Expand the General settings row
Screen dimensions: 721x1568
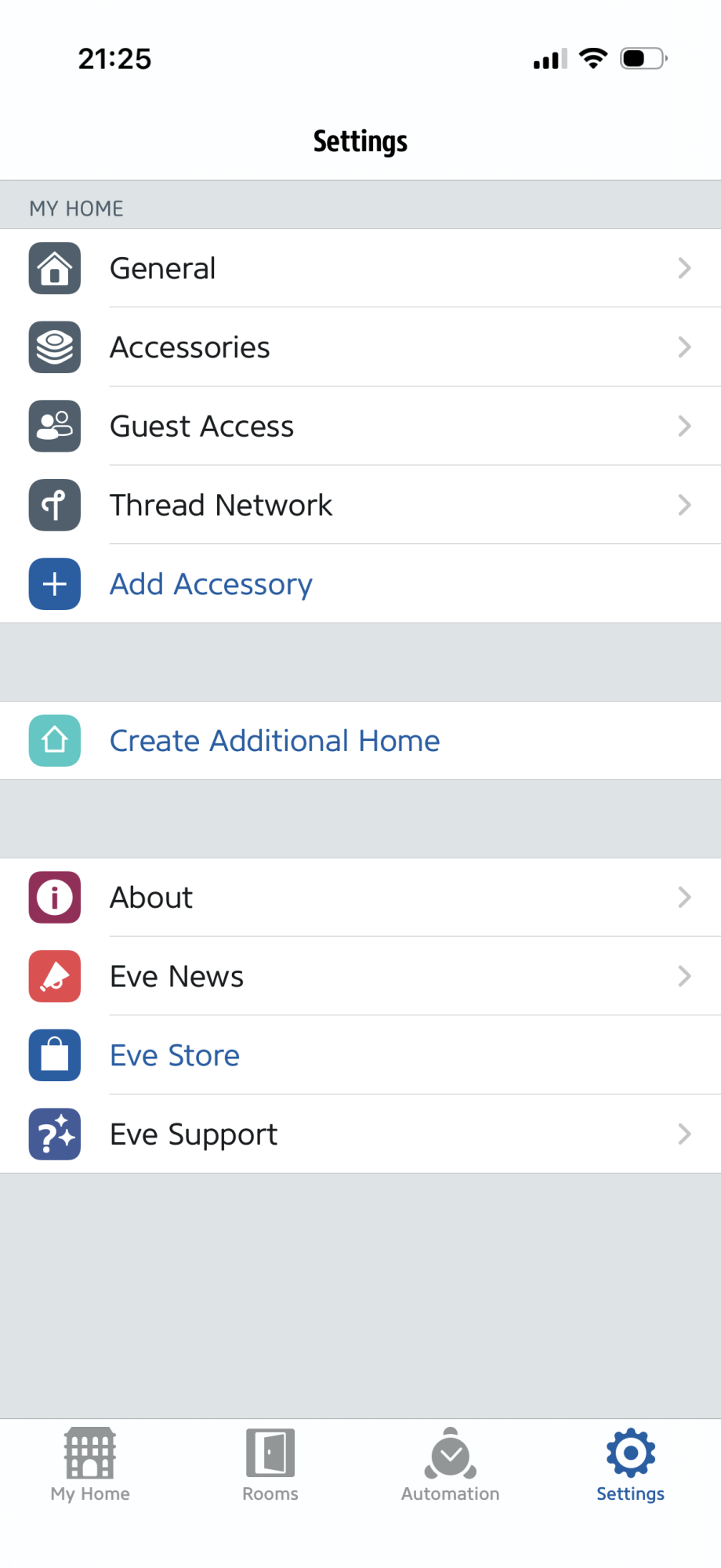click(360, 268)
